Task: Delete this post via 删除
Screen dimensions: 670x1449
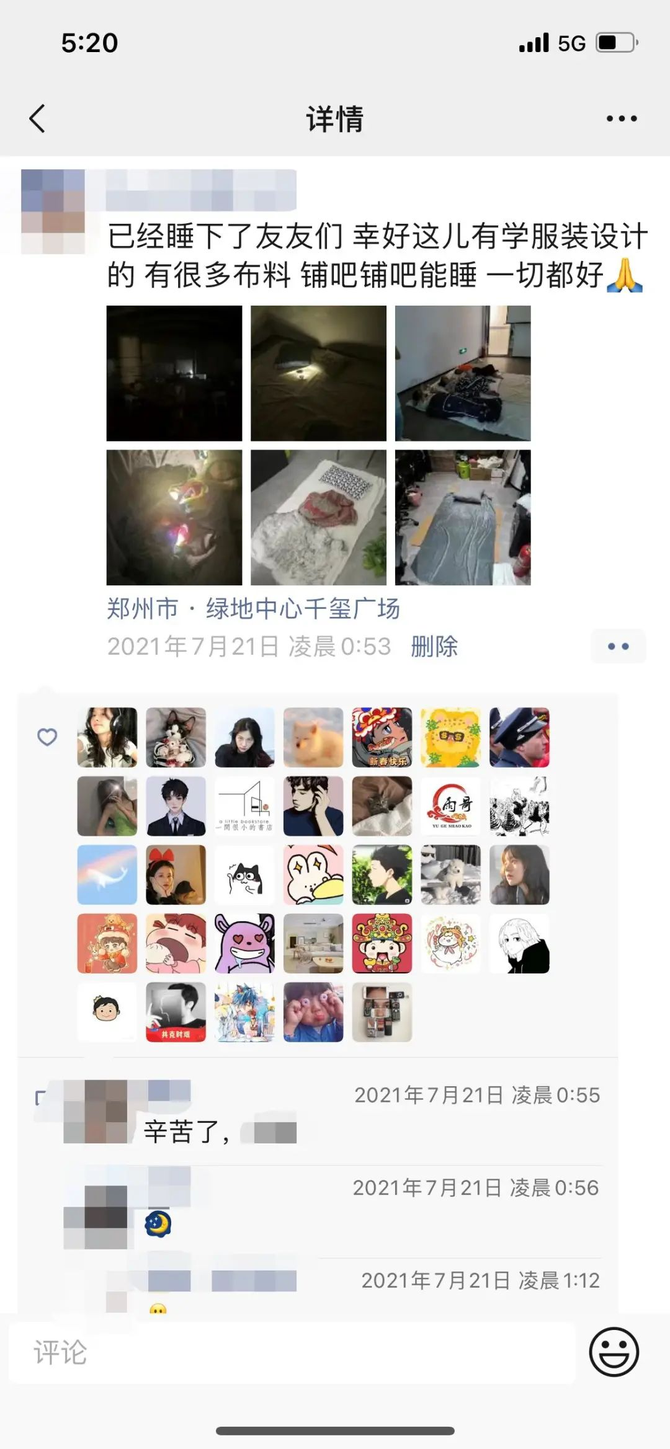Action: point(434,646)
